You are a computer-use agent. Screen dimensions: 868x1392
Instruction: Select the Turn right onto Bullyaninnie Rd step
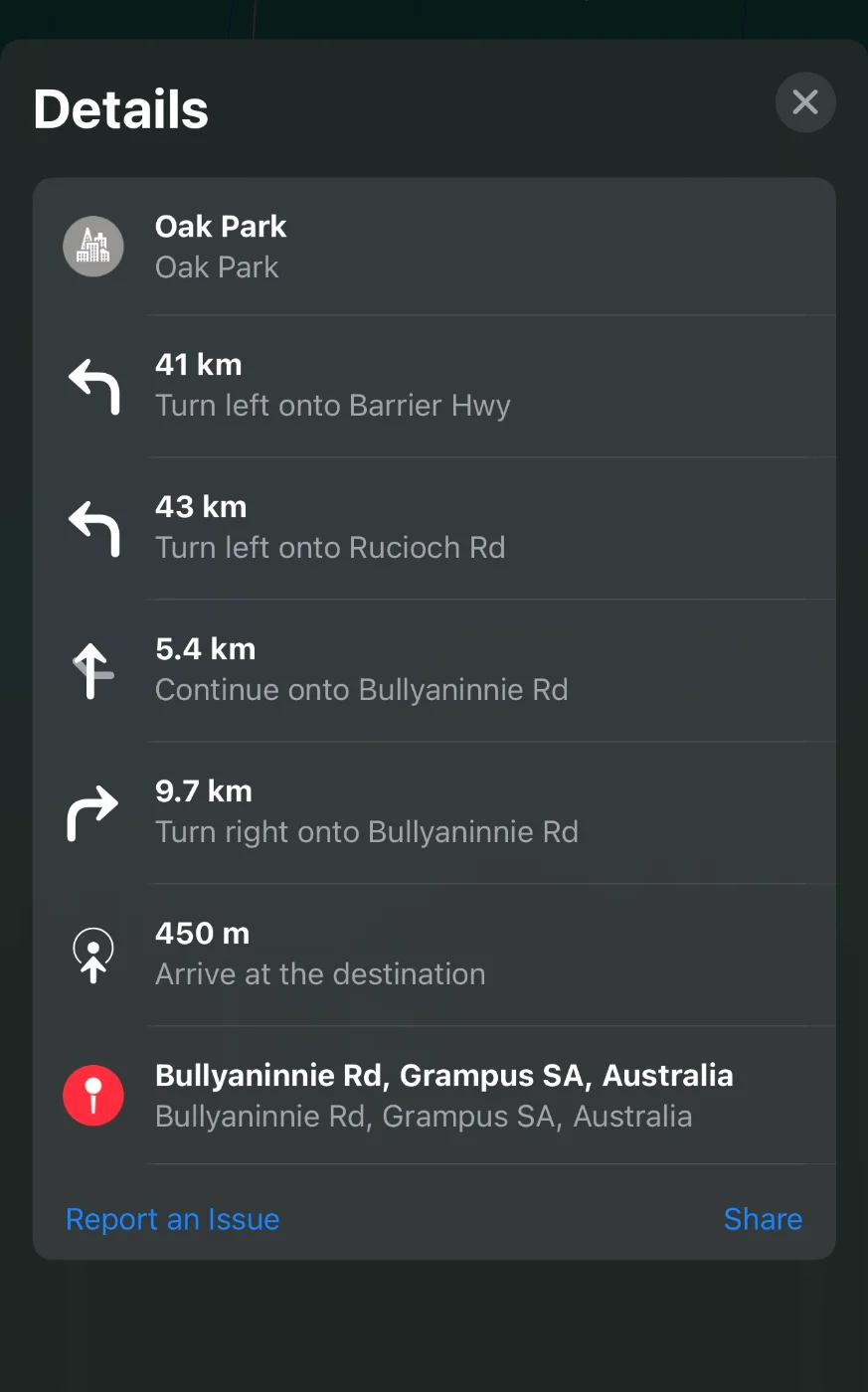click(x=434, y=812)
